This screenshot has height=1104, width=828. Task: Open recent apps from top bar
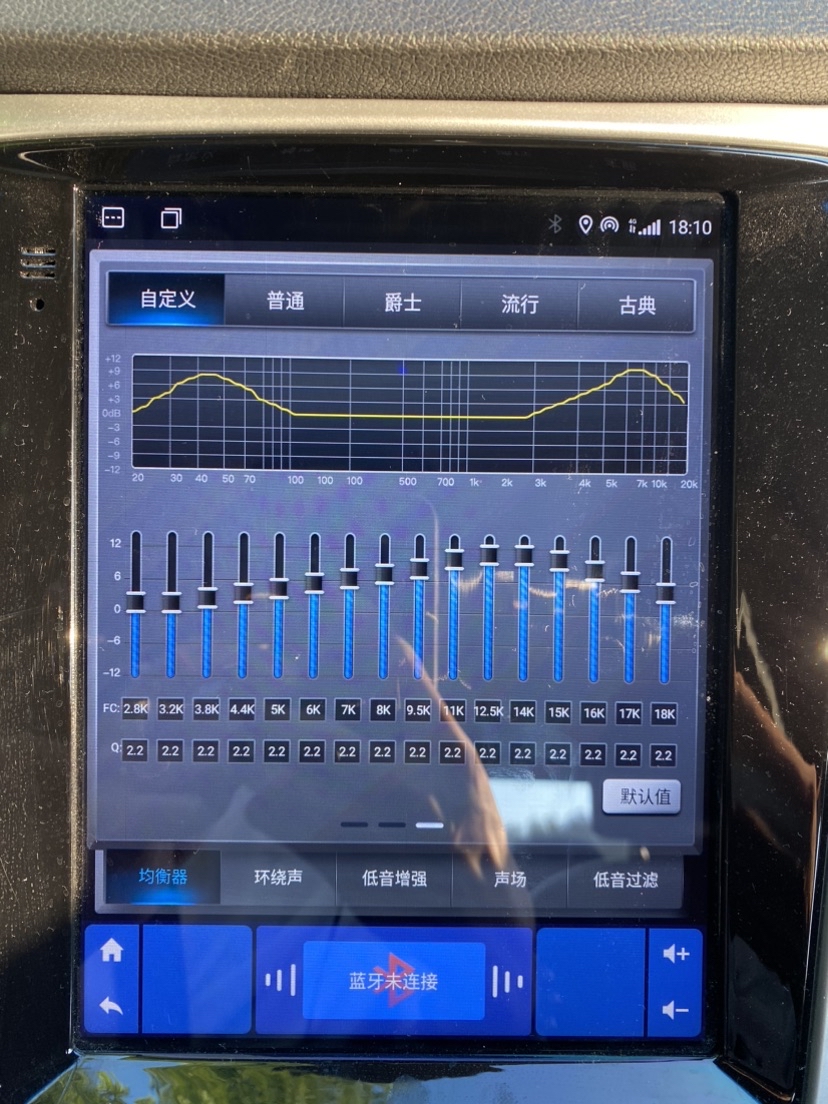click(x=171, y=219)
